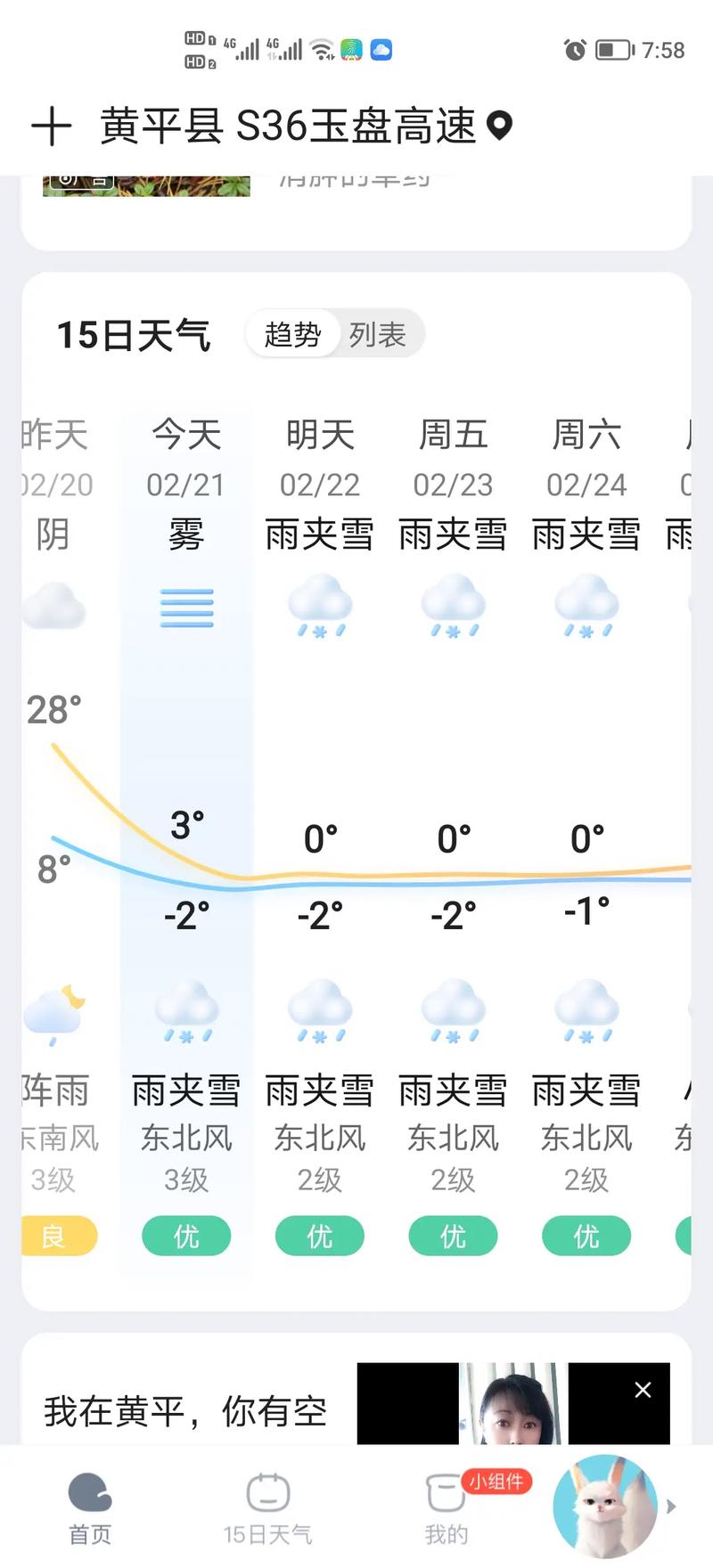Tap the 优 air quality badge under 今天
713x1568 pixels.
[x=185, y=1237]
